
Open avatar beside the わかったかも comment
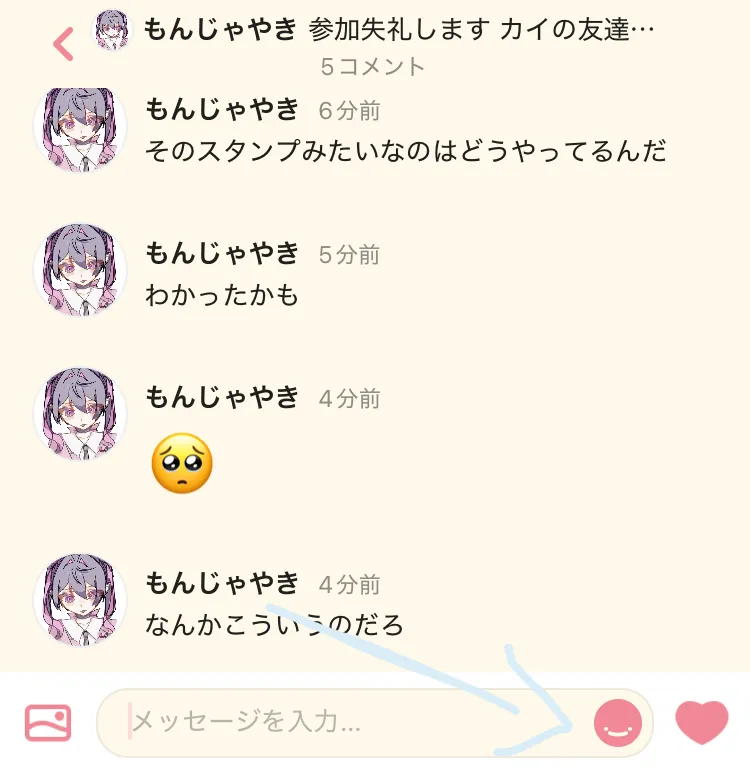[x=81, y=270]
